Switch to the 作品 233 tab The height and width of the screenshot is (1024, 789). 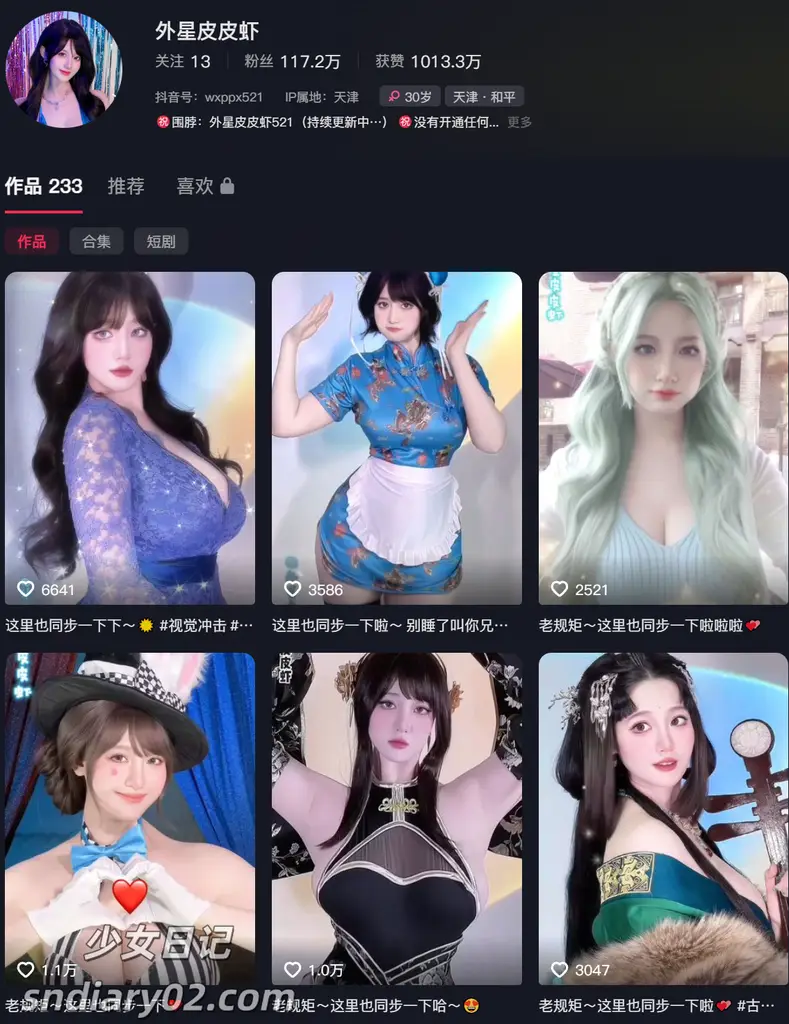coord(44,186)
